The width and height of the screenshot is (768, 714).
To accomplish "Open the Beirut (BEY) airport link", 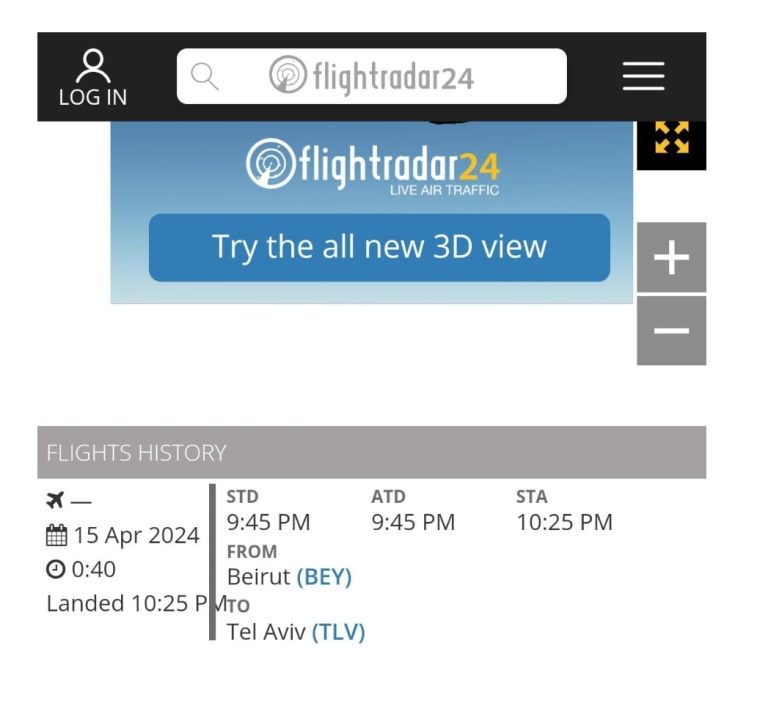I will (324, 577).
